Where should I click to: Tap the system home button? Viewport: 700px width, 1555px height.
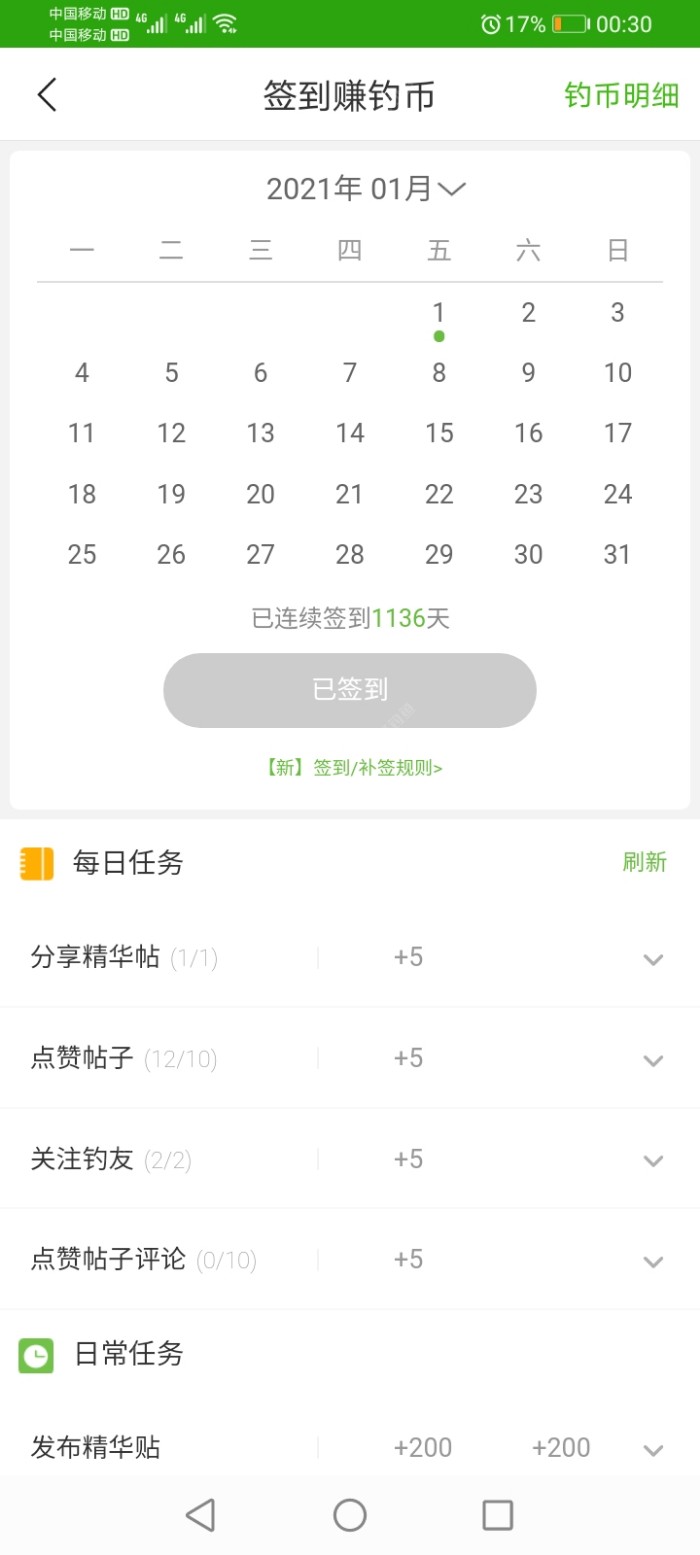(x=350, y=1515)
